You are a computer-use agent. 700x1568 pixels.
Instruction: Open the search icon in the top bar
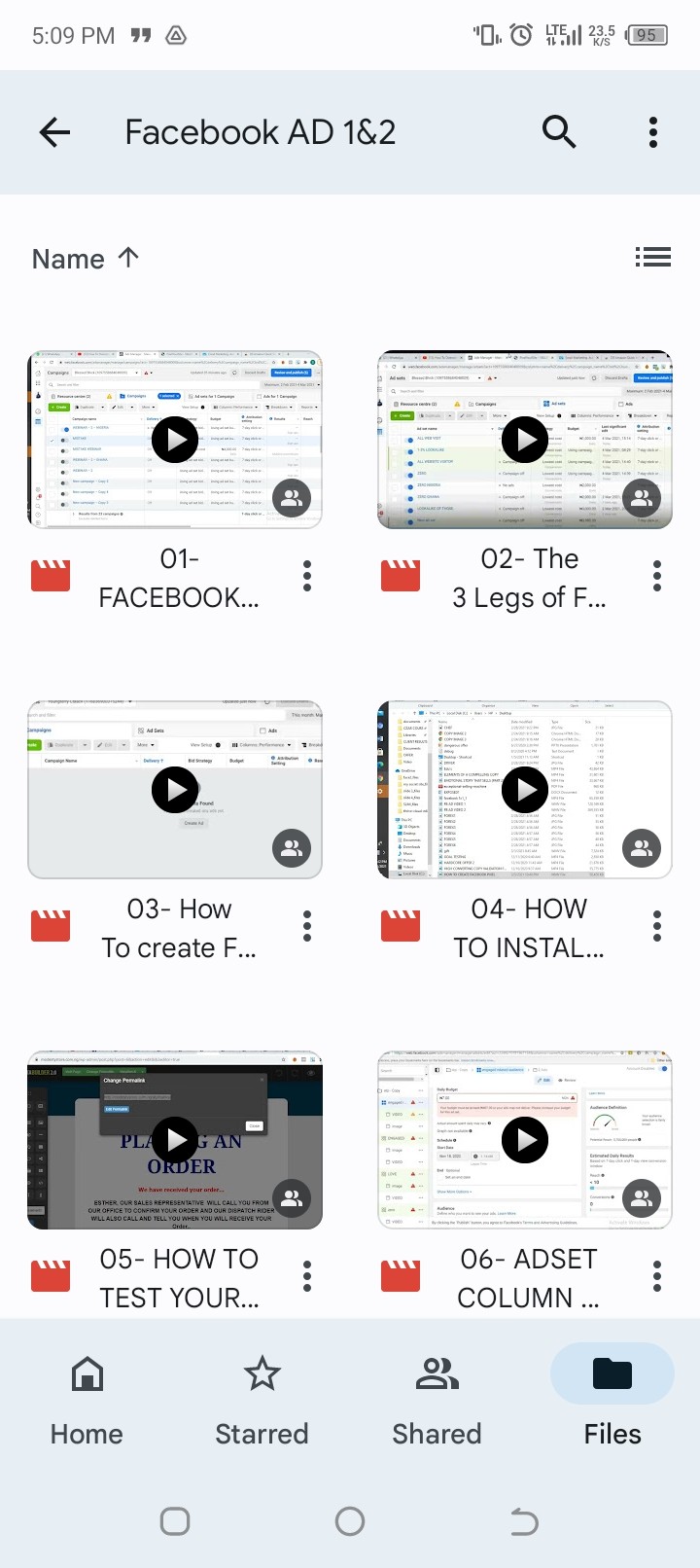559,131
